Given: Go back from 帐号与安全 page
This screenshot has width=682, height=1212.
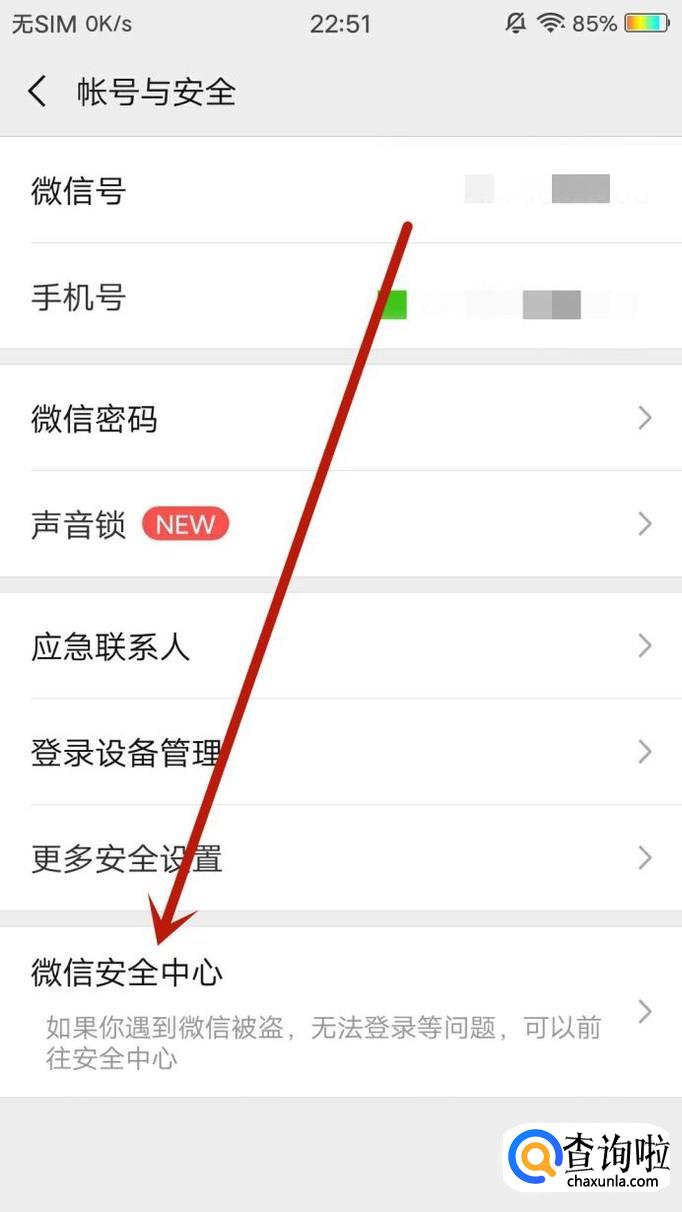Looking at the screenshot, I should (37, 92).
